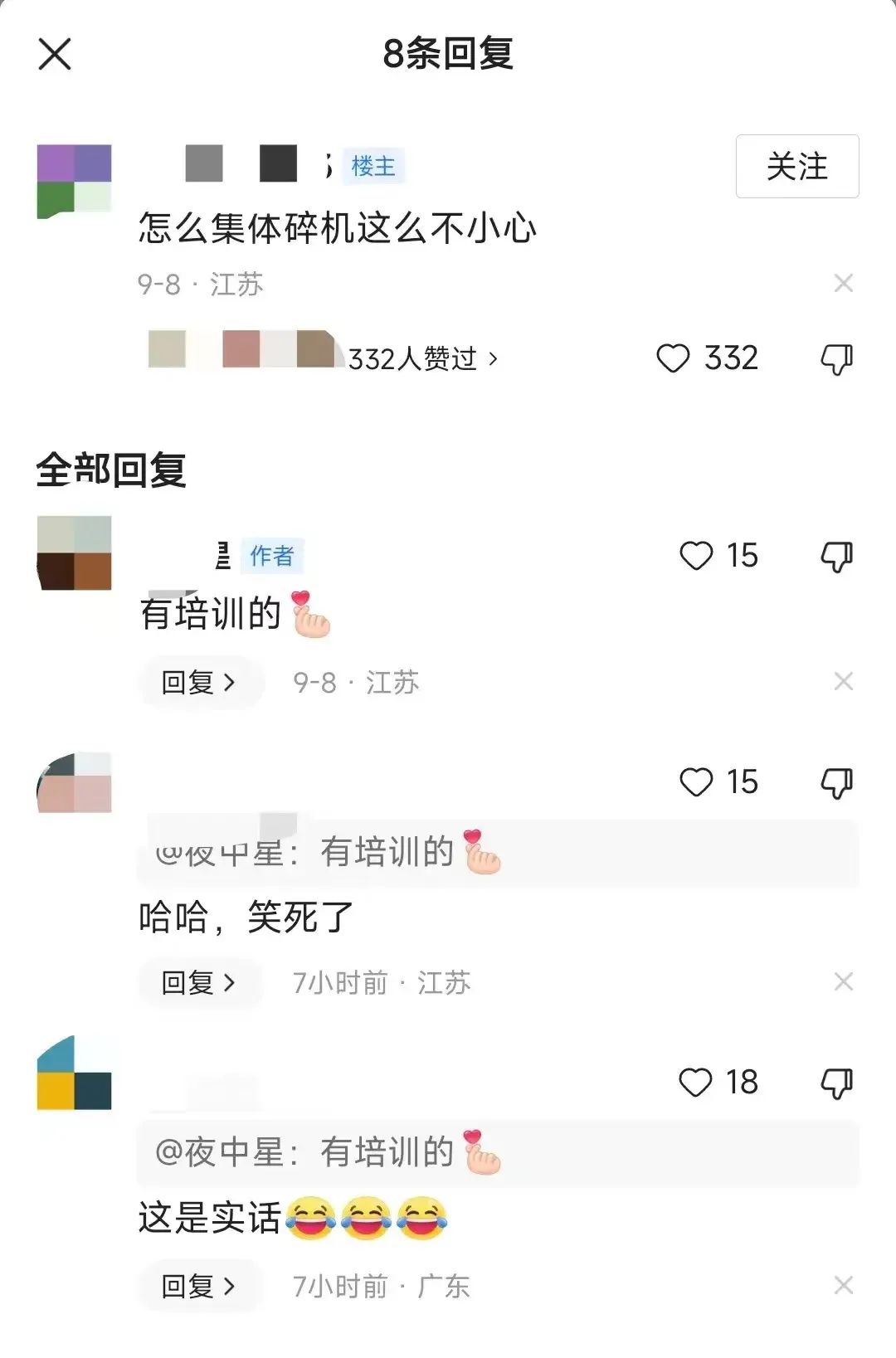Dismiss the 怎么集体碎机 comment with X
Viewport: 896px width, 1358px height.
pos(844,284)
